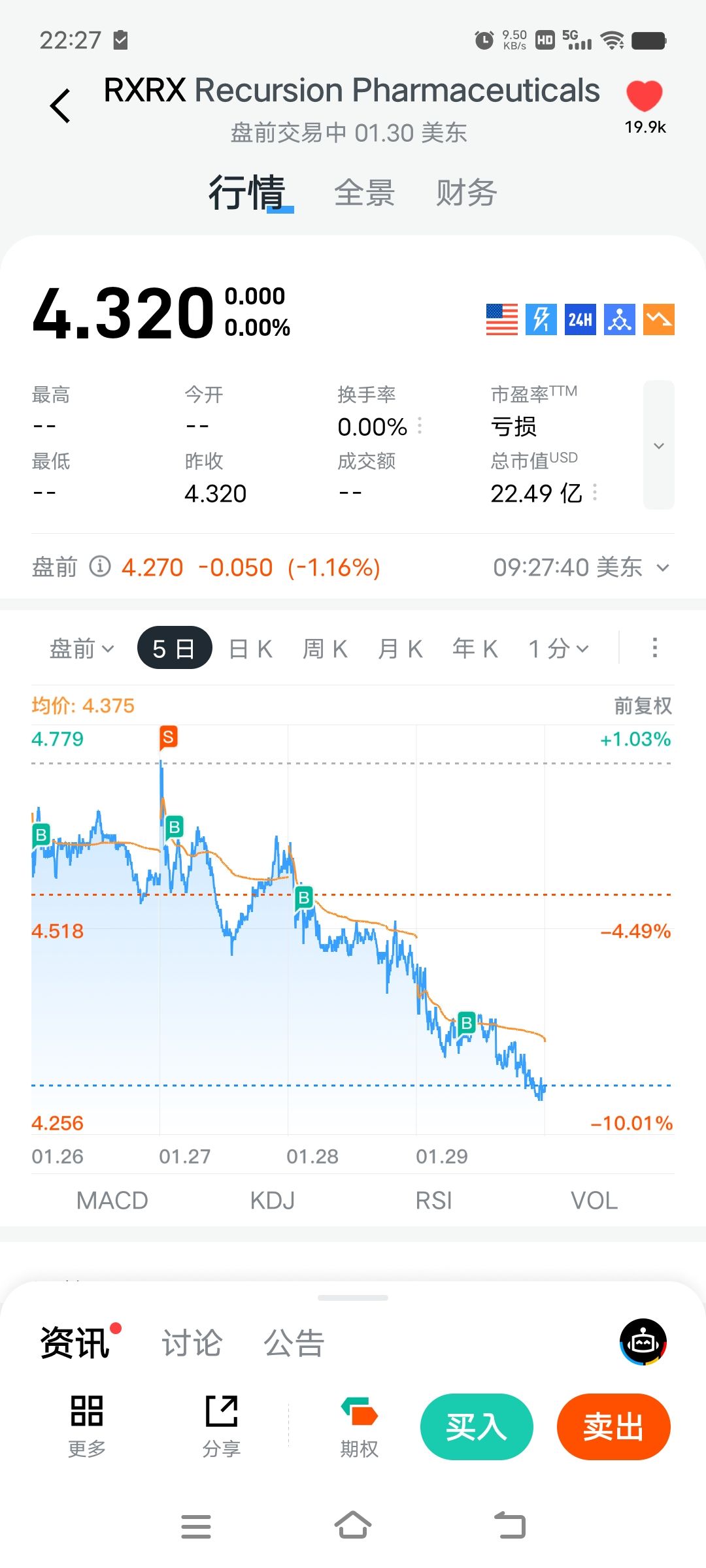Switch to the 讨论 tab
Image resolution: width=706 pixels, height=1568 pixels.
point(192,1343)
